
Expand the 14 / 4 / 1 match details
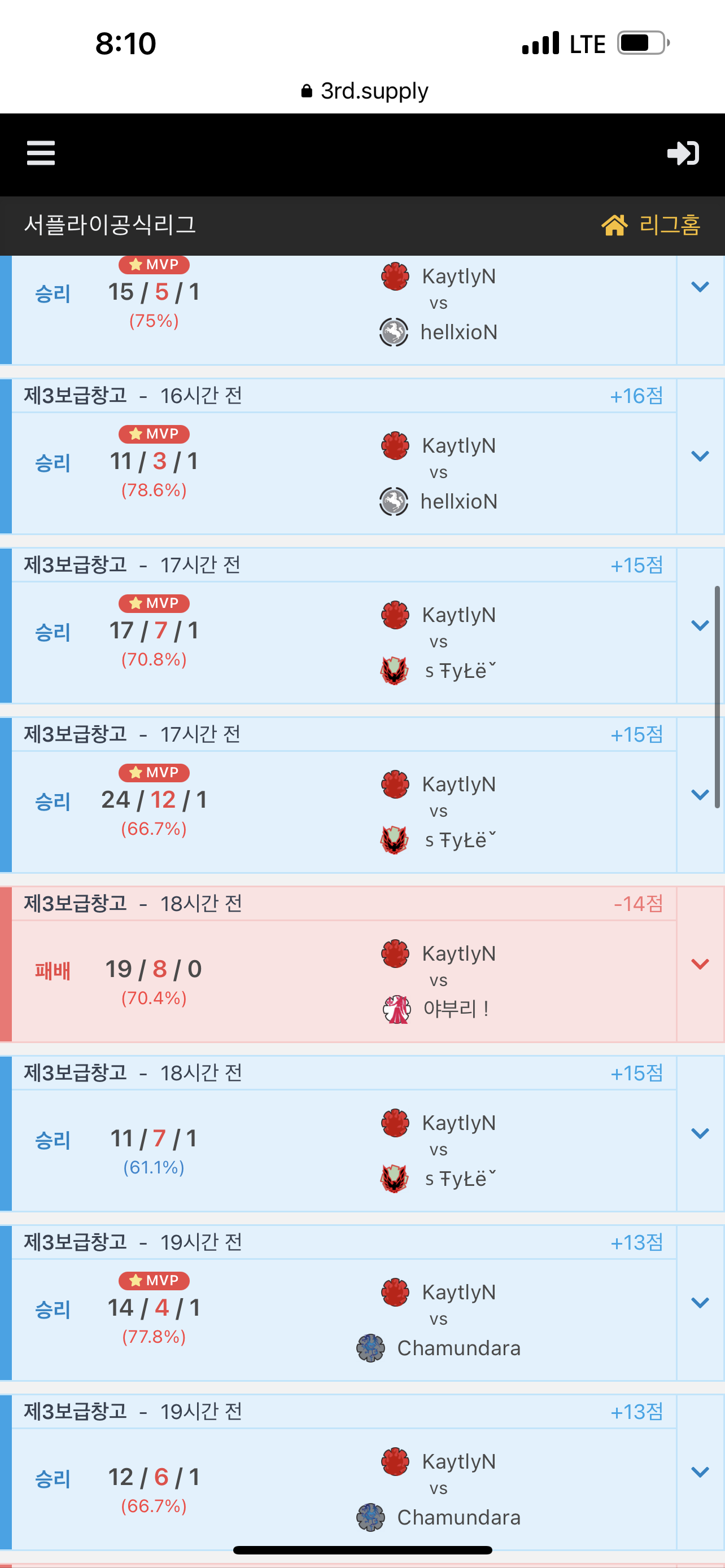tap(700, 1302)
